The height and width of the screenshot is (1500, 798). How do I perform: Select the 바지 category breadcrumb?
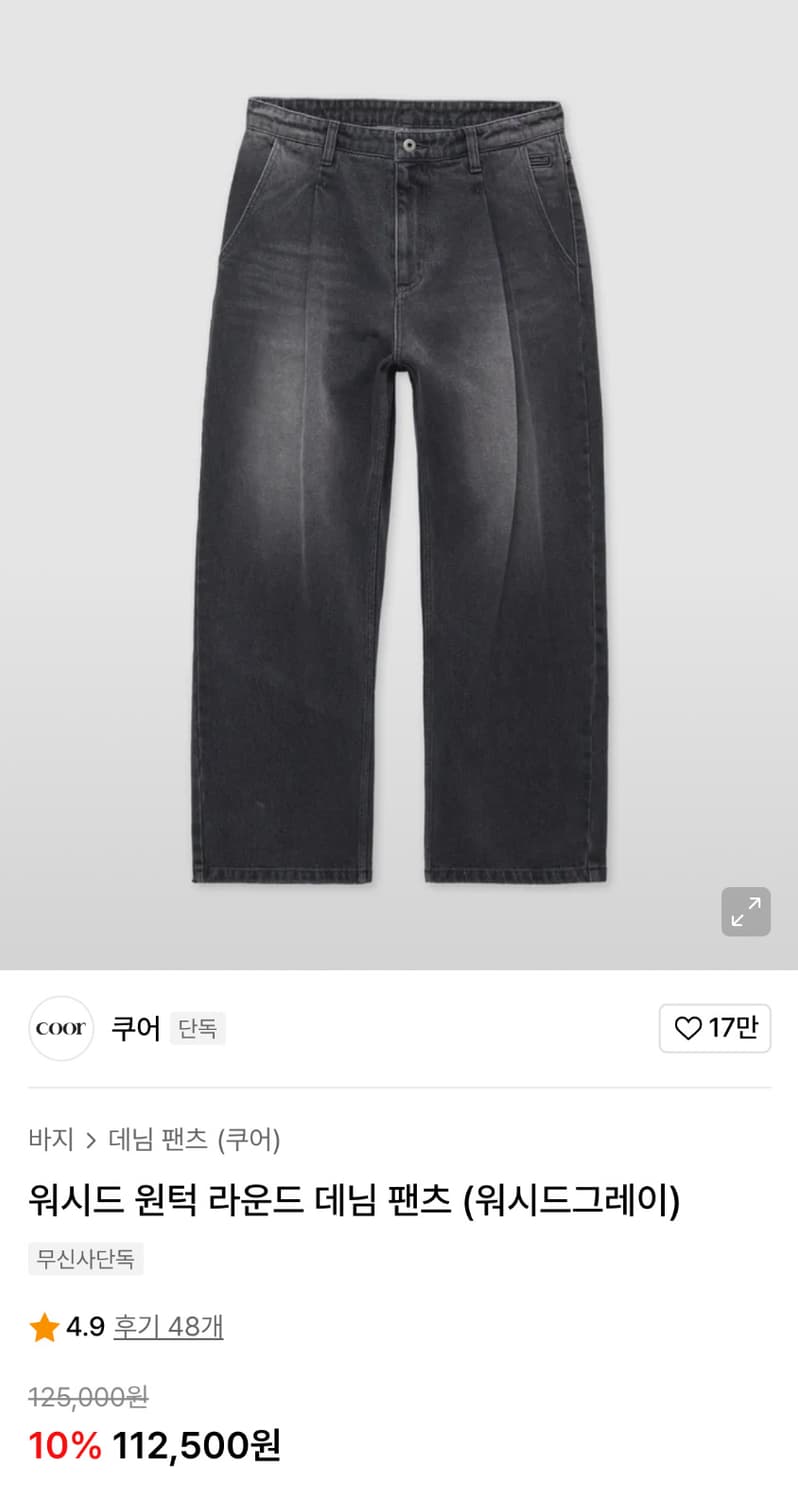coord(52,1138)
